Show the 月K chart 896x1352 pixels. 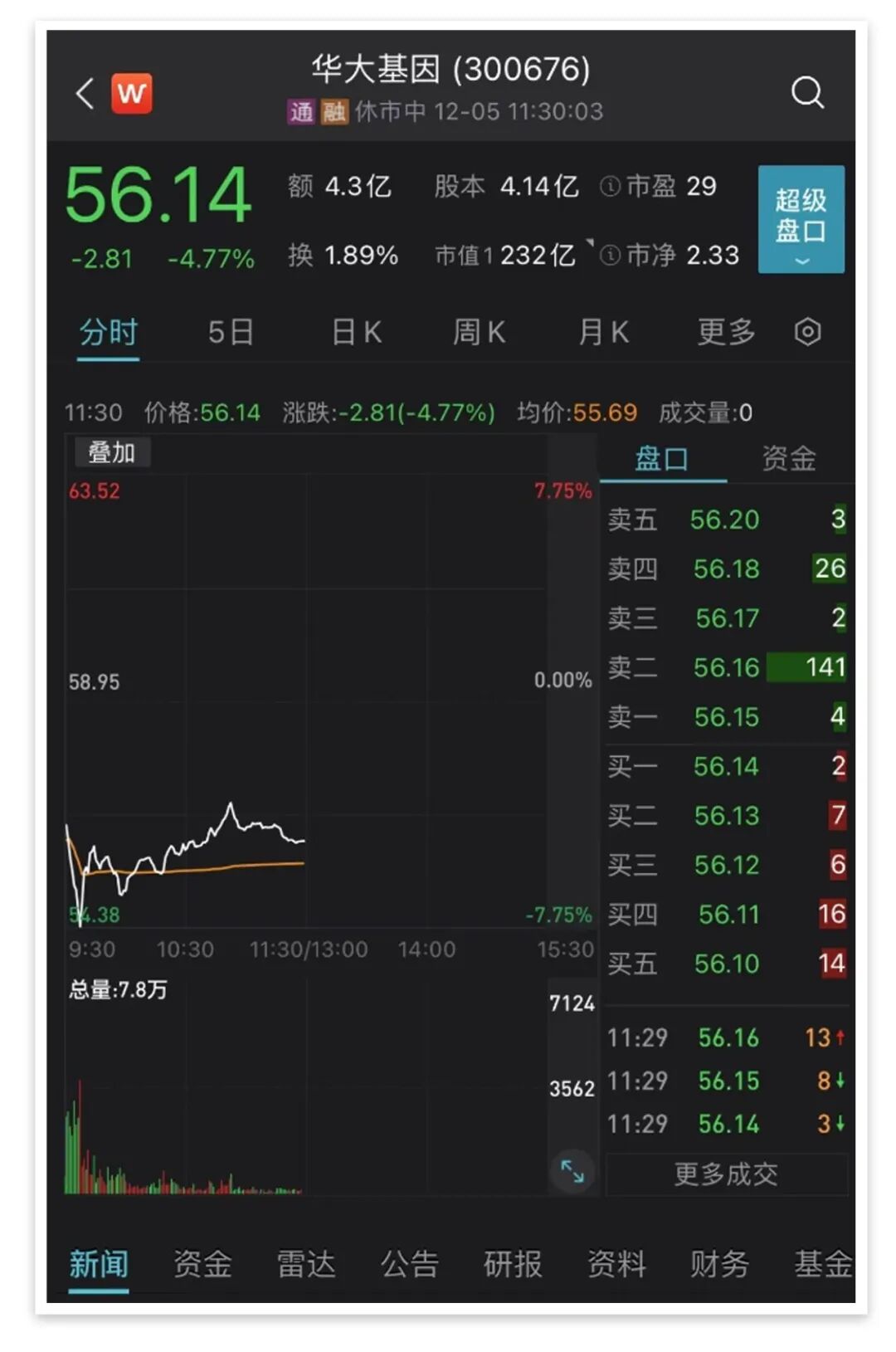[x=603, y=332]
